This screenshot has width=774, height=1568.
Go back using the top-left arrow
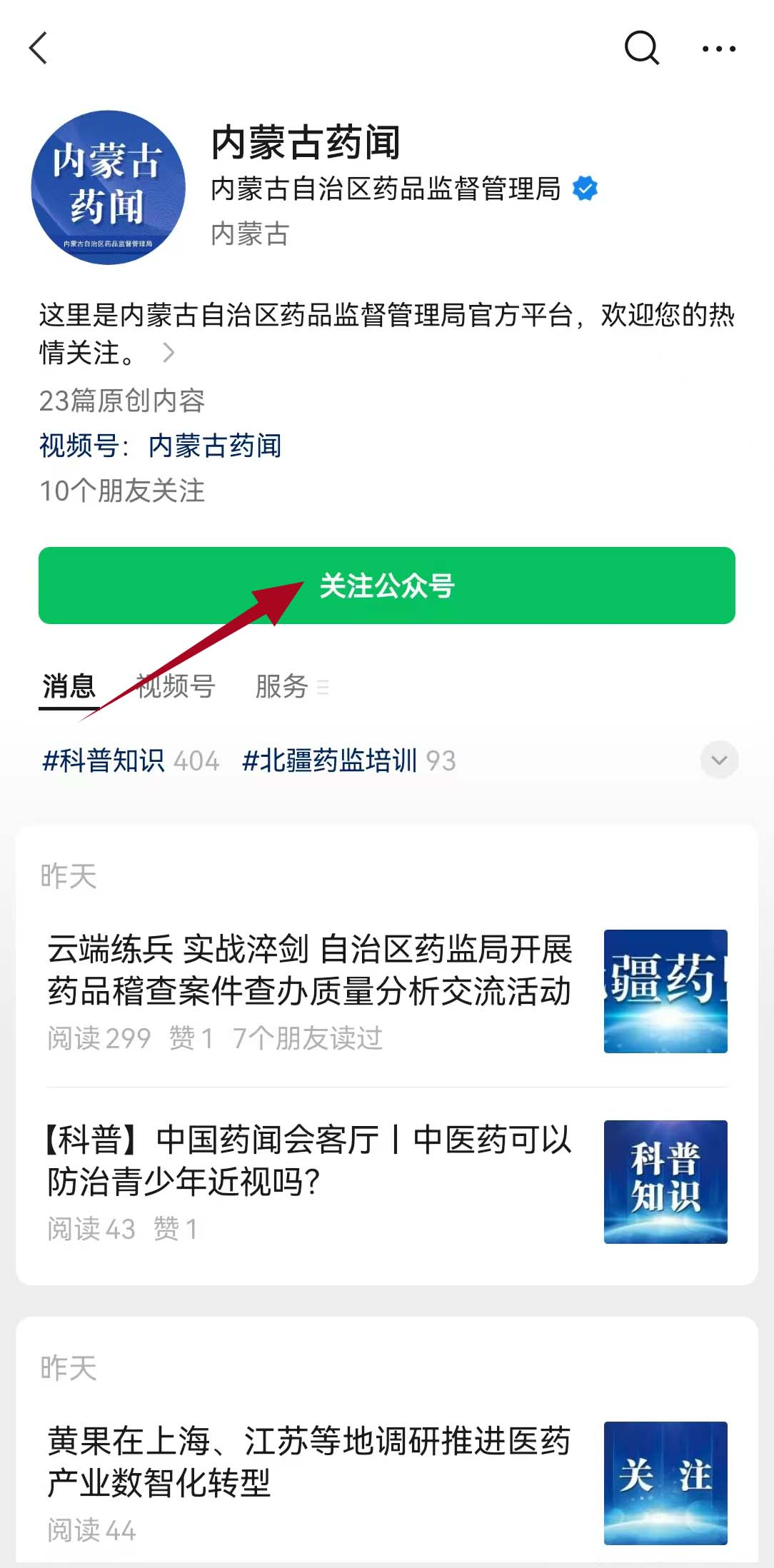(39, 49)
